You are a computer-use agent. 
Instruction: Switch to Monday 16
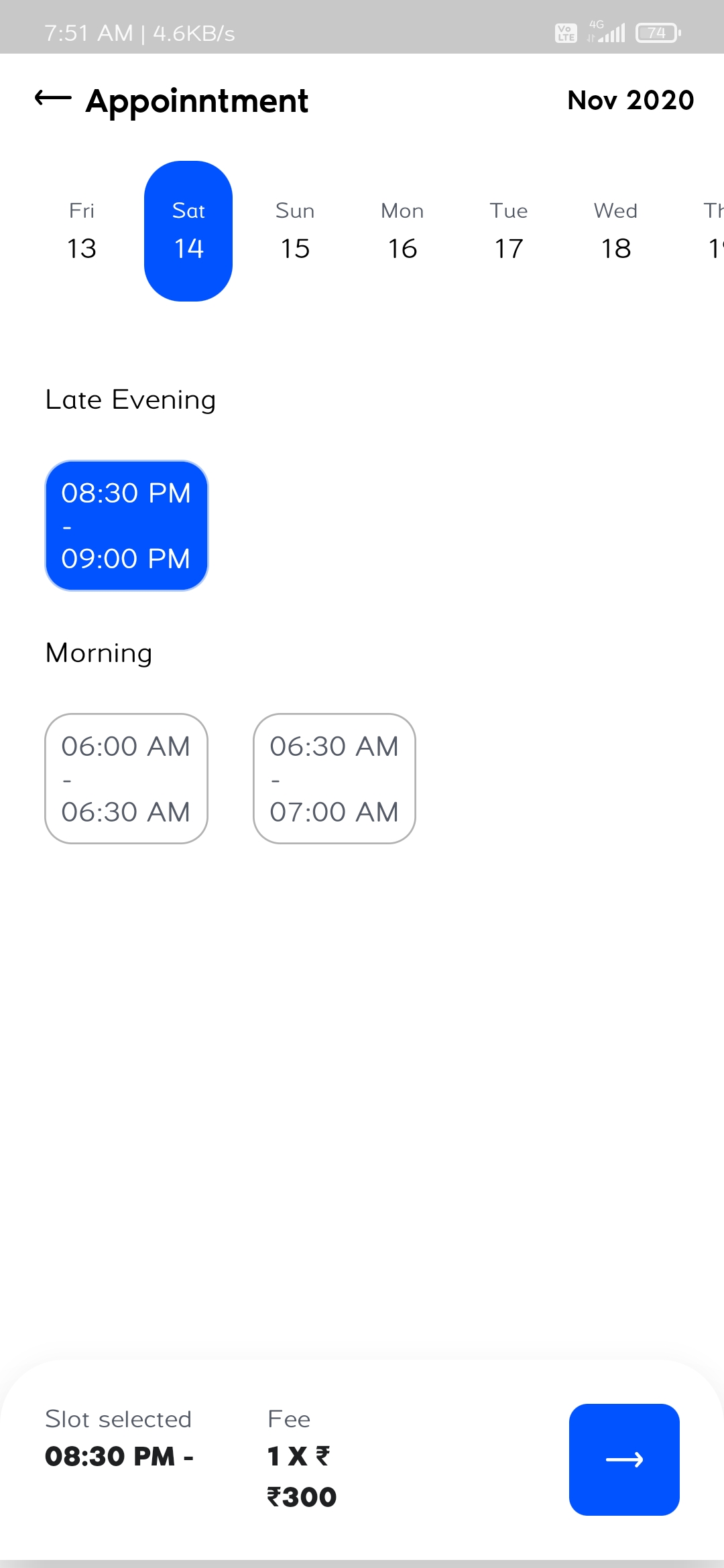point(402,231)
